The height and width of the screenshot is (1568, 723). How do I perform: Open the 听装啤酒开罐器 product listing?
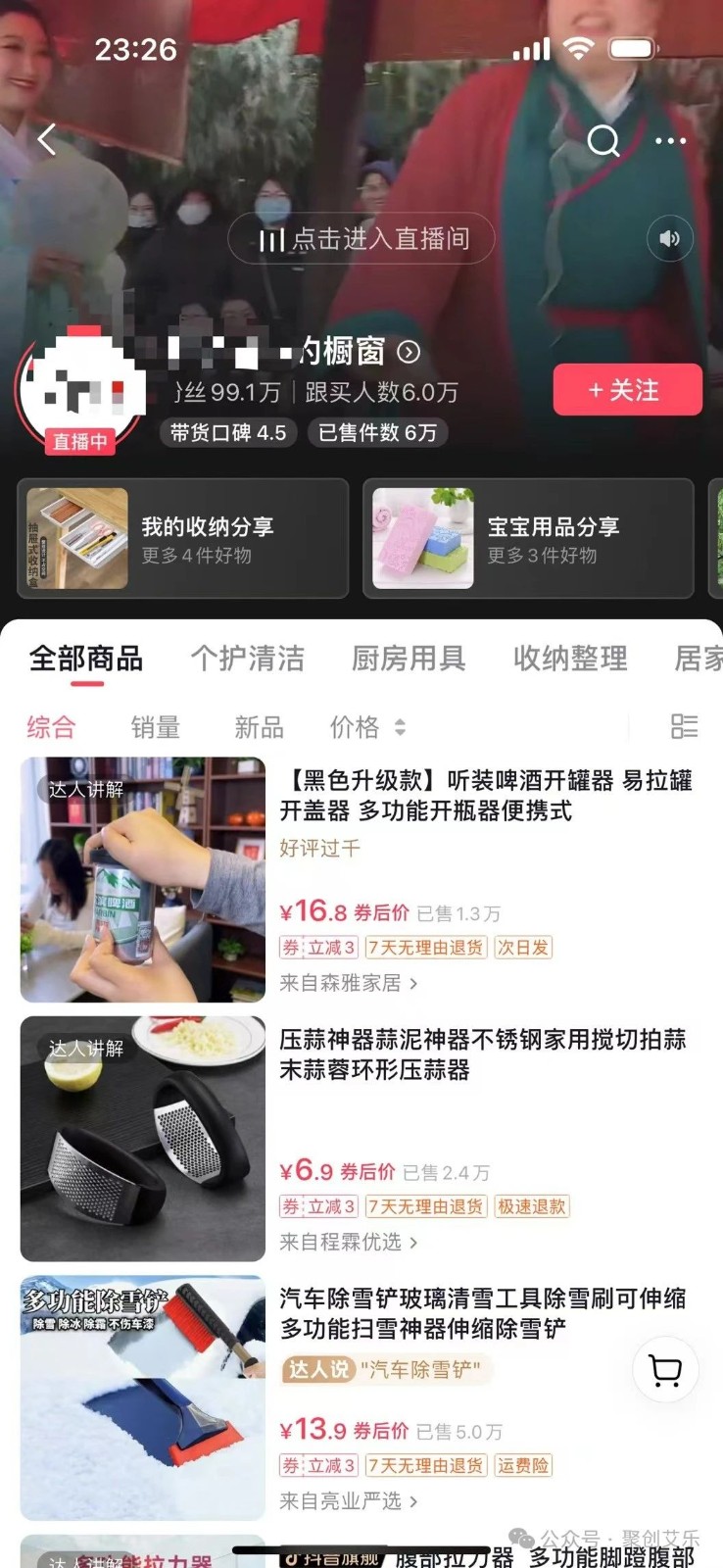point(486,795)
